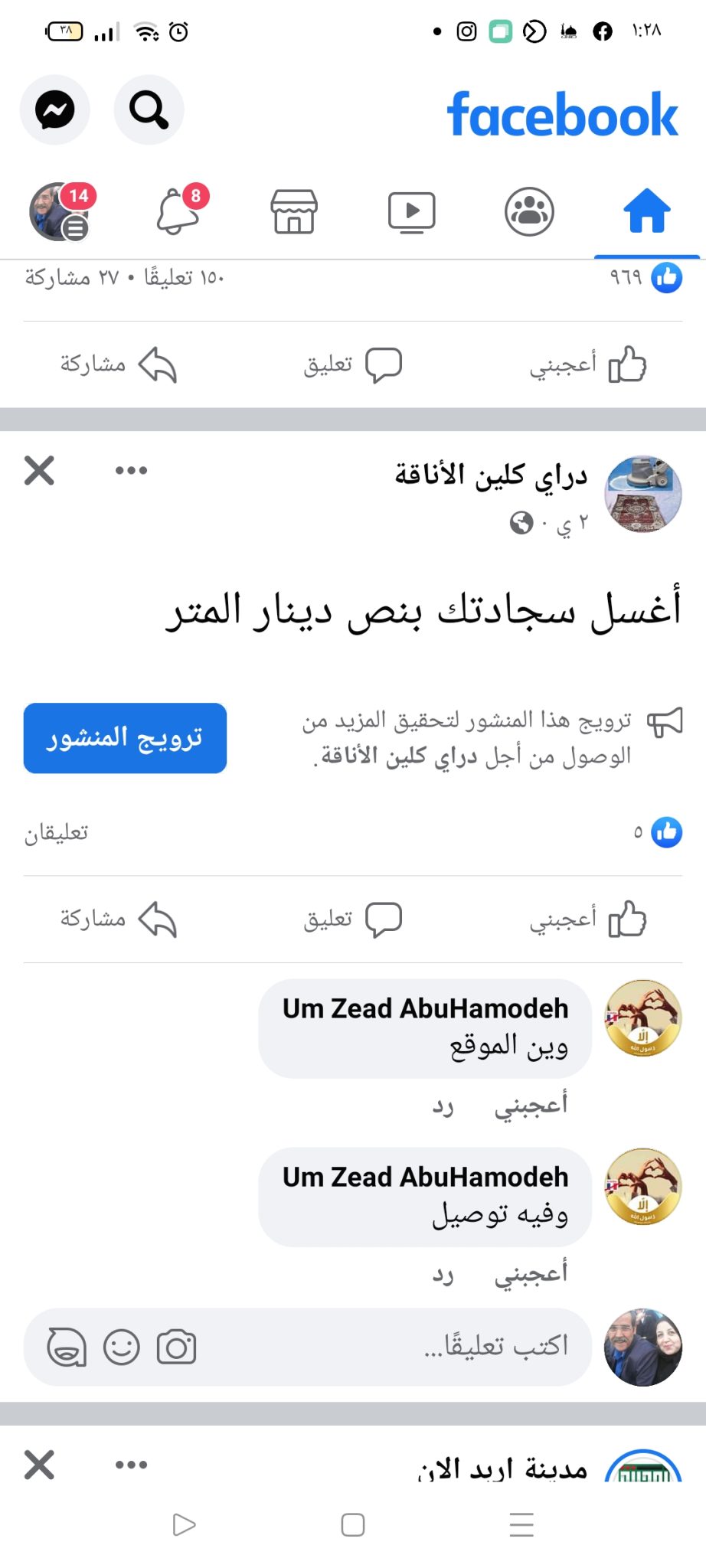This screenshot has height=1568, width=706.
Task: Open options menu on دراي كلين الأناقة post
Action: point(131,470)
